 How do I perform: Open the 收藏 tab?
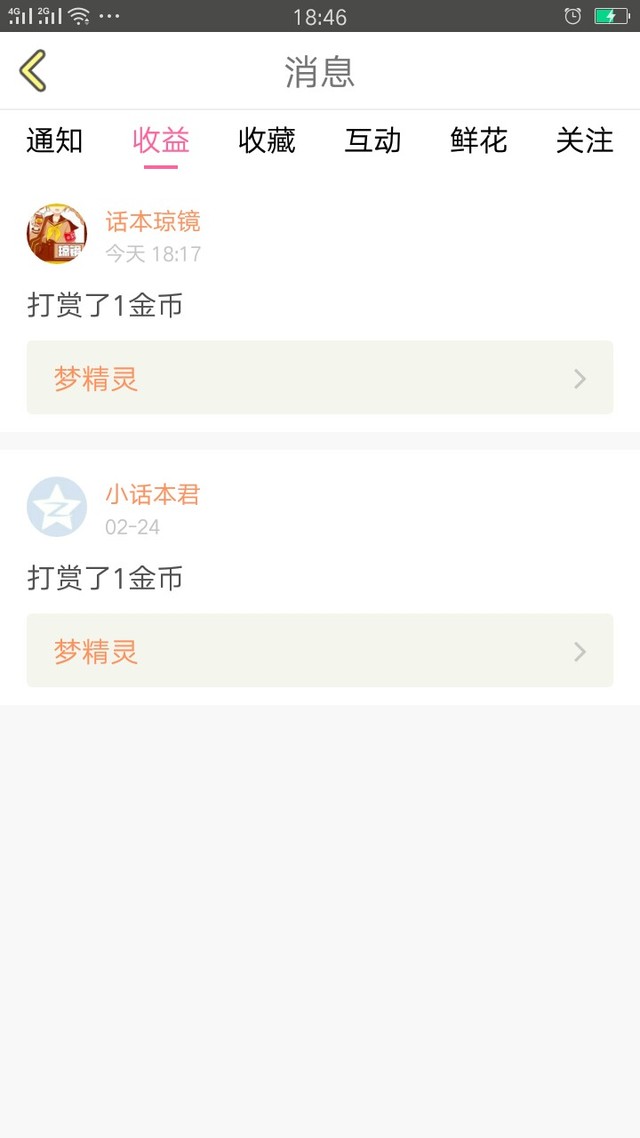pyautogui.click(x=266, y=140)
